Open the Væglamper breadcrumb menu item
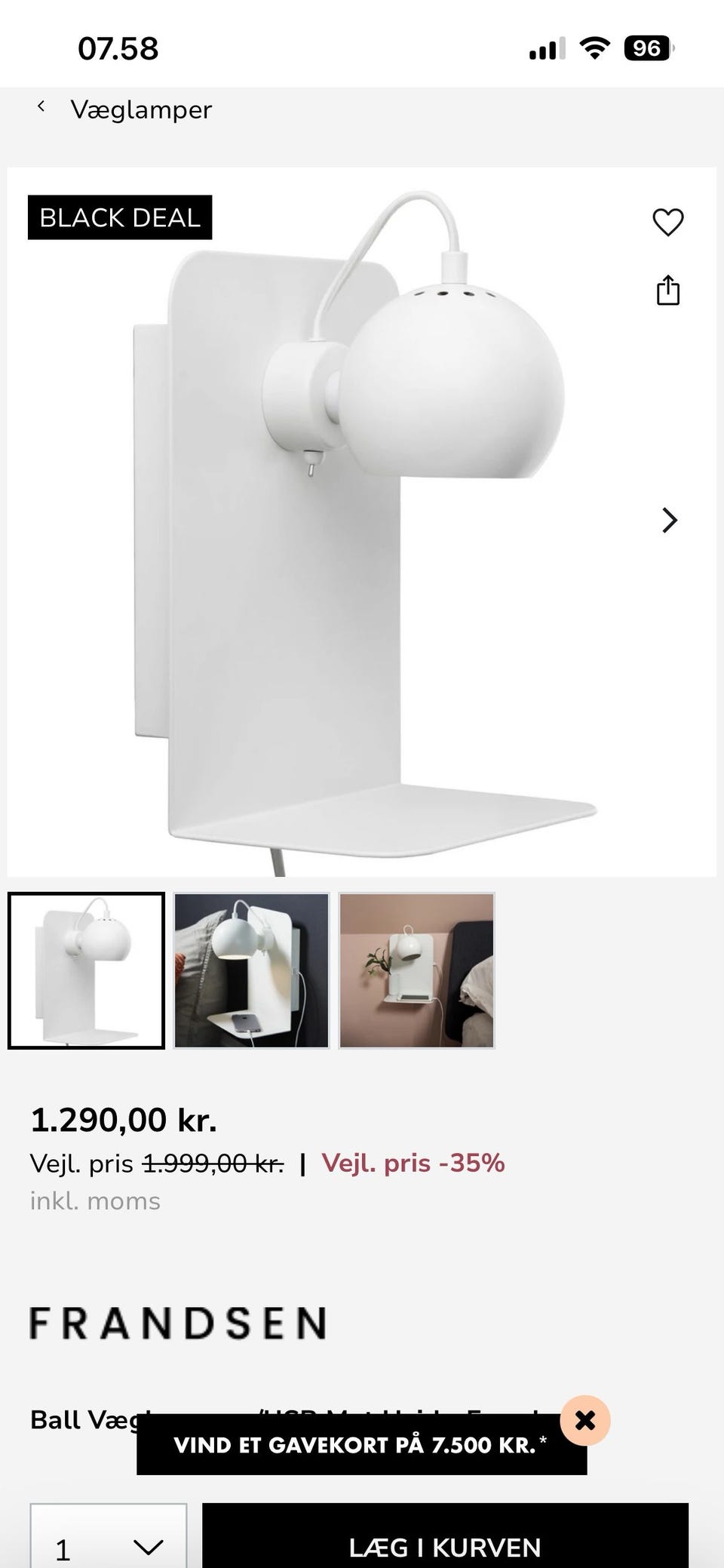The height and width of the screenshot is (1568, 724). (x=143, y=109)
